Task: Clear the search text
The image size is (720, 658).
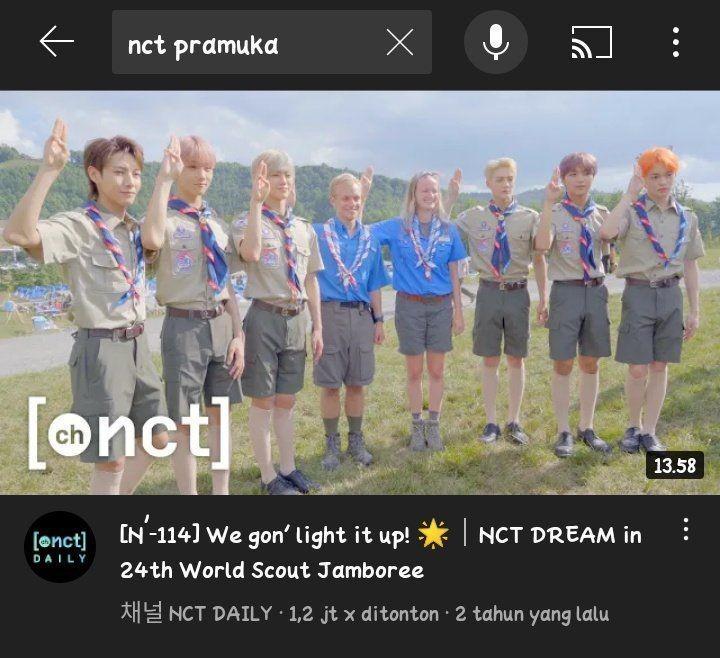Action: coord(399,43)
